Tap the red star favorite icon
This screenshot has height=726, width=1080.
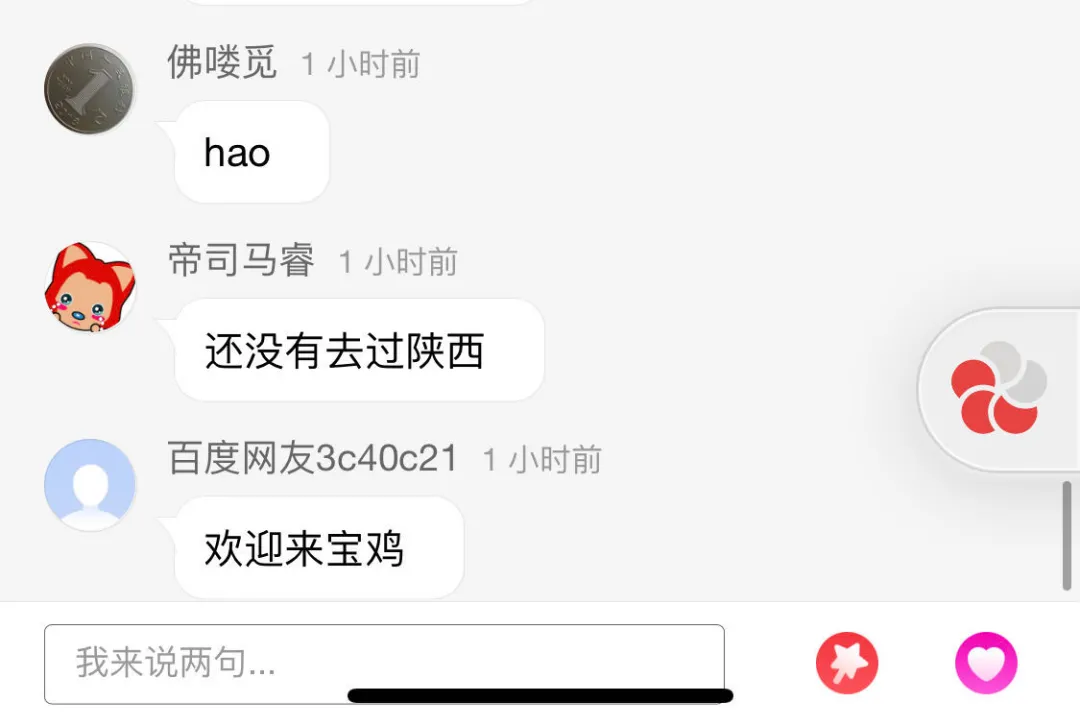847,663
